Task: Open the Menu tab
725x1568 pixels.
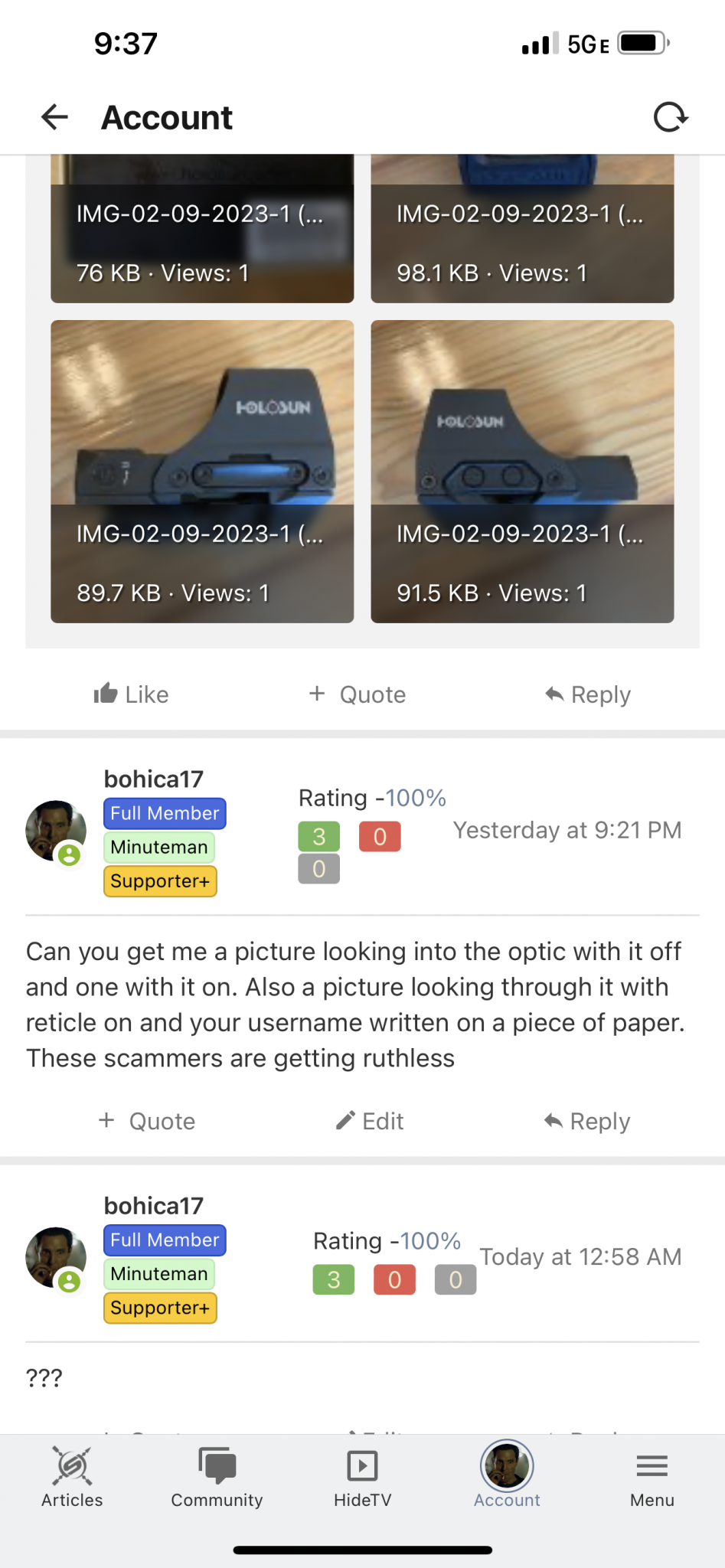Action: 652,1478
